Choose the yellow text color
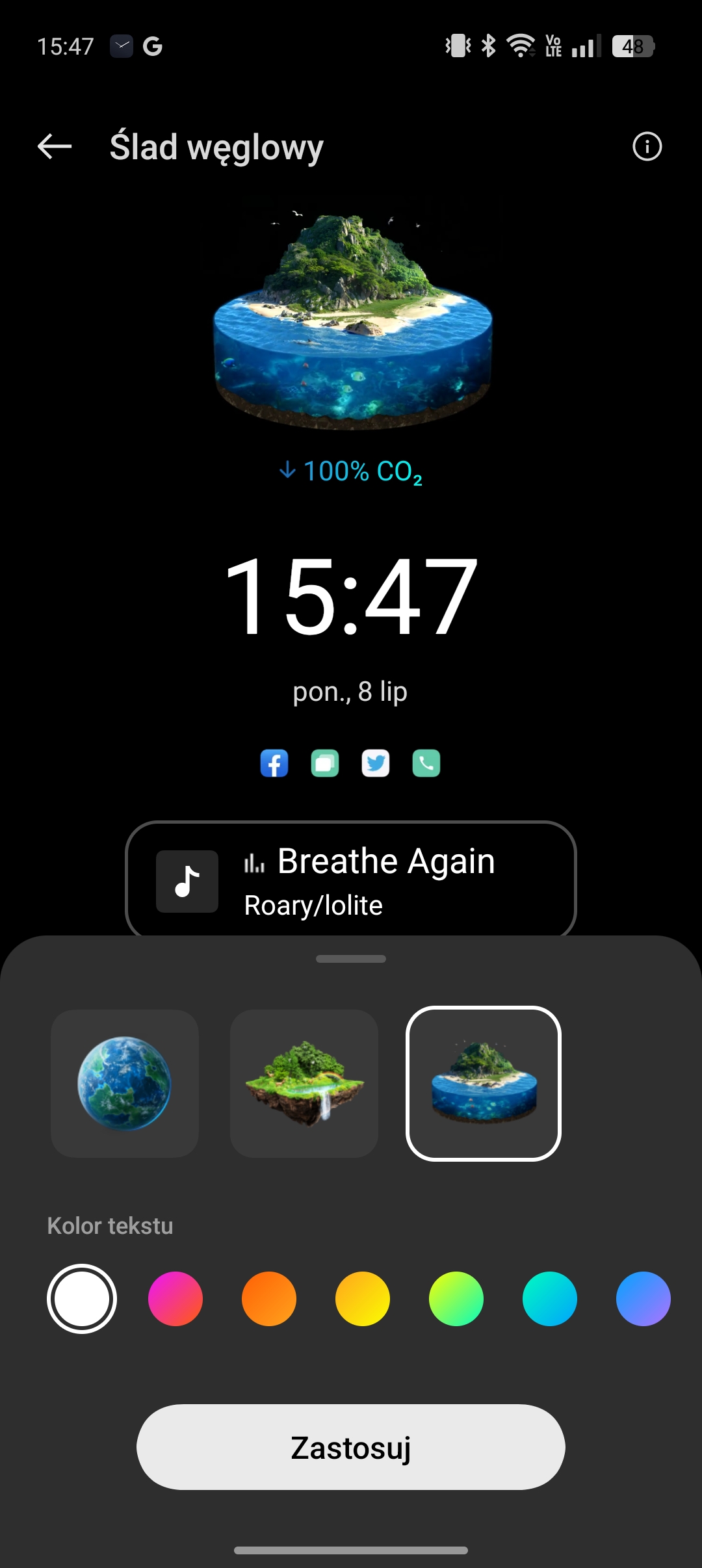Viewport: 702px width, 1568px height. click(363, 1299)
